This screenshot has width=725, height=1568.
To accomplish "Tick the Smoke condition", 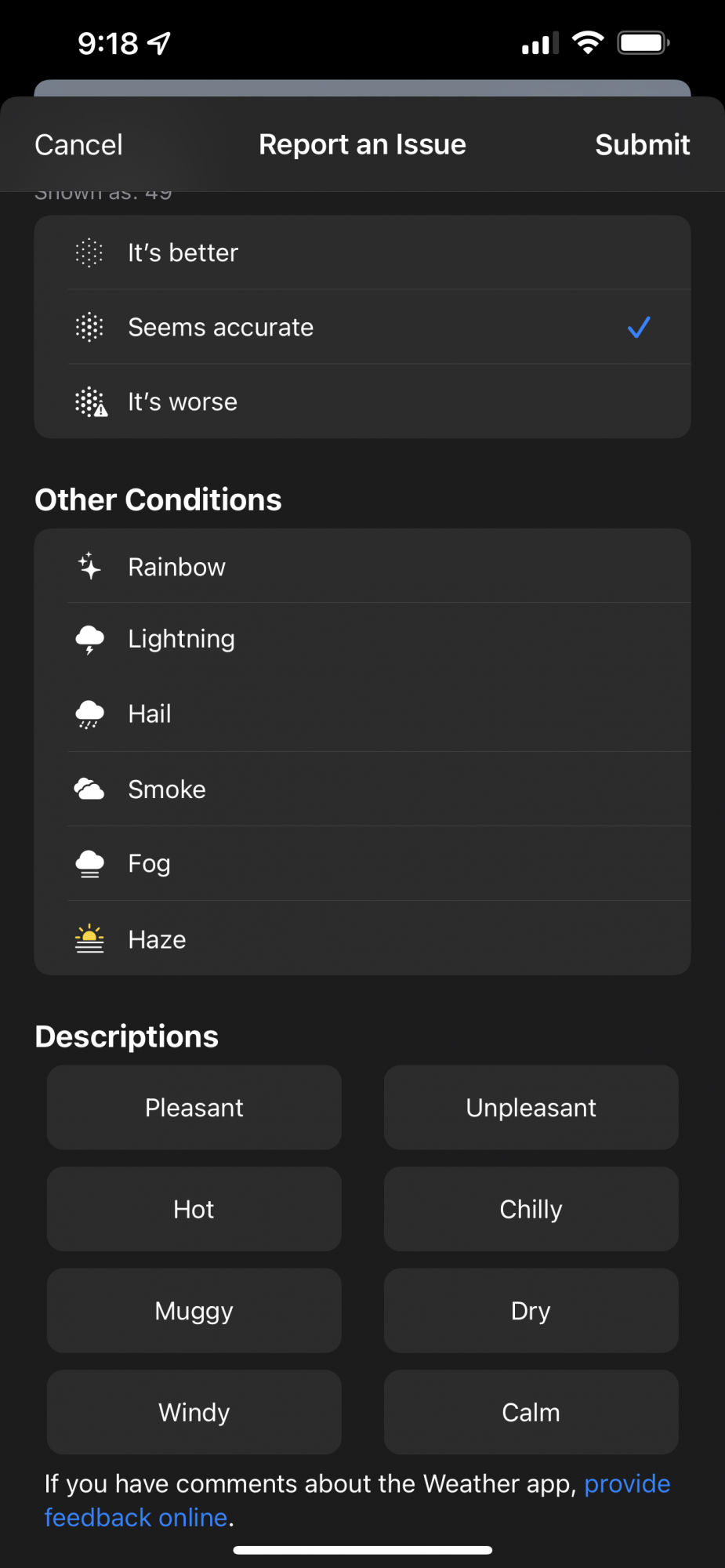I will [362, 789].
